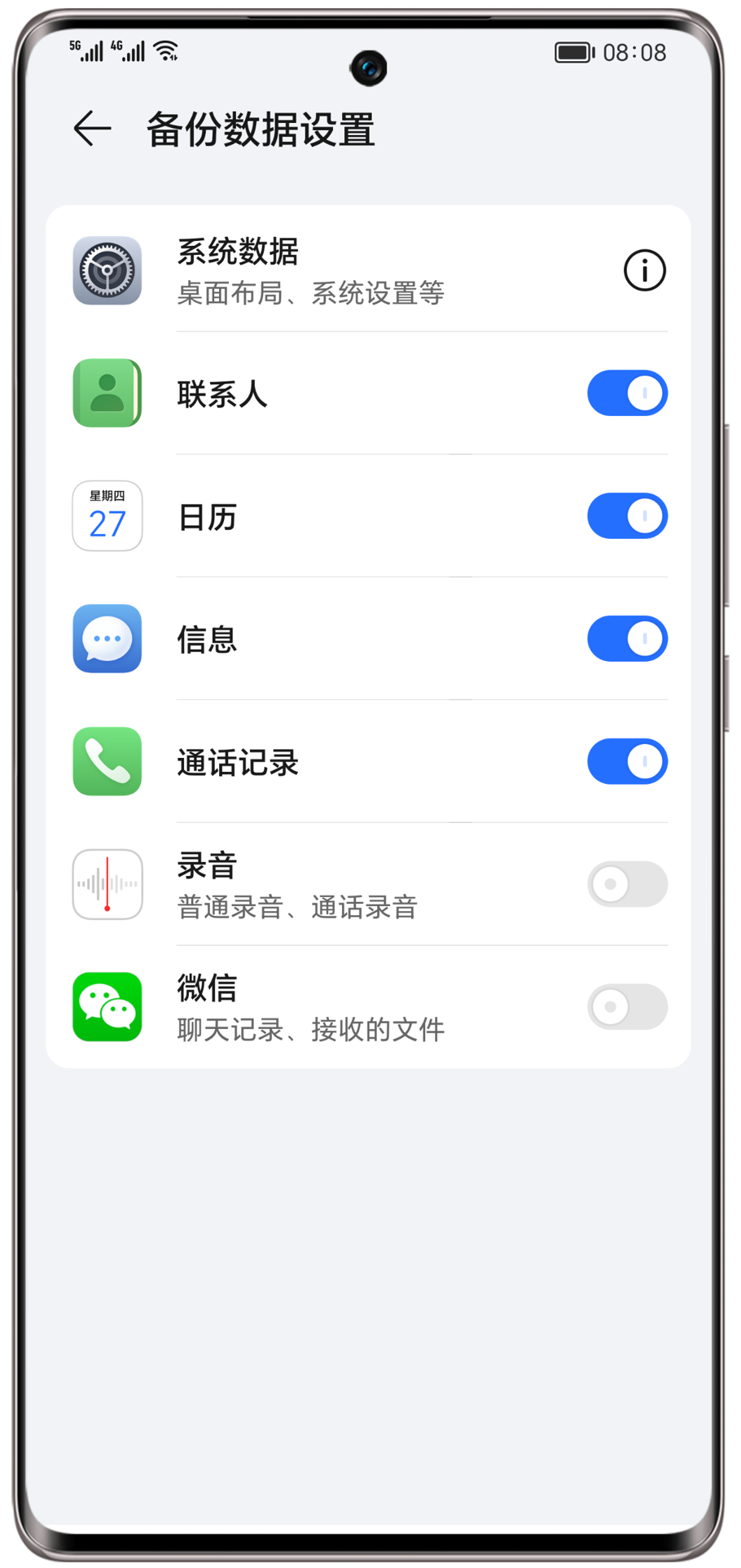
Task: Go back from 备份数据设置
Action: point(92,129)
